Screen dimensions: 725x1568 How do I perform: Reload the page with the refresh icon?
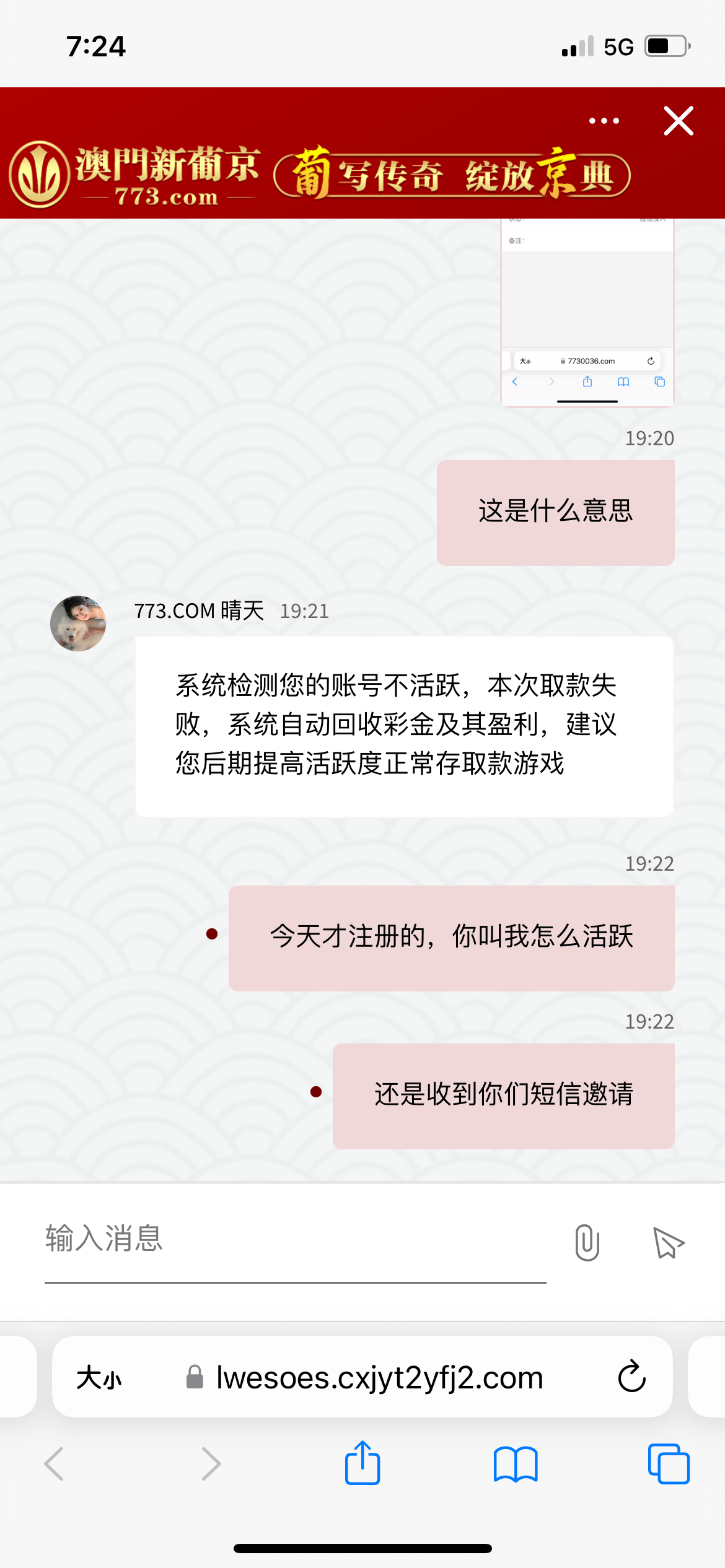tap(630, 1377)
